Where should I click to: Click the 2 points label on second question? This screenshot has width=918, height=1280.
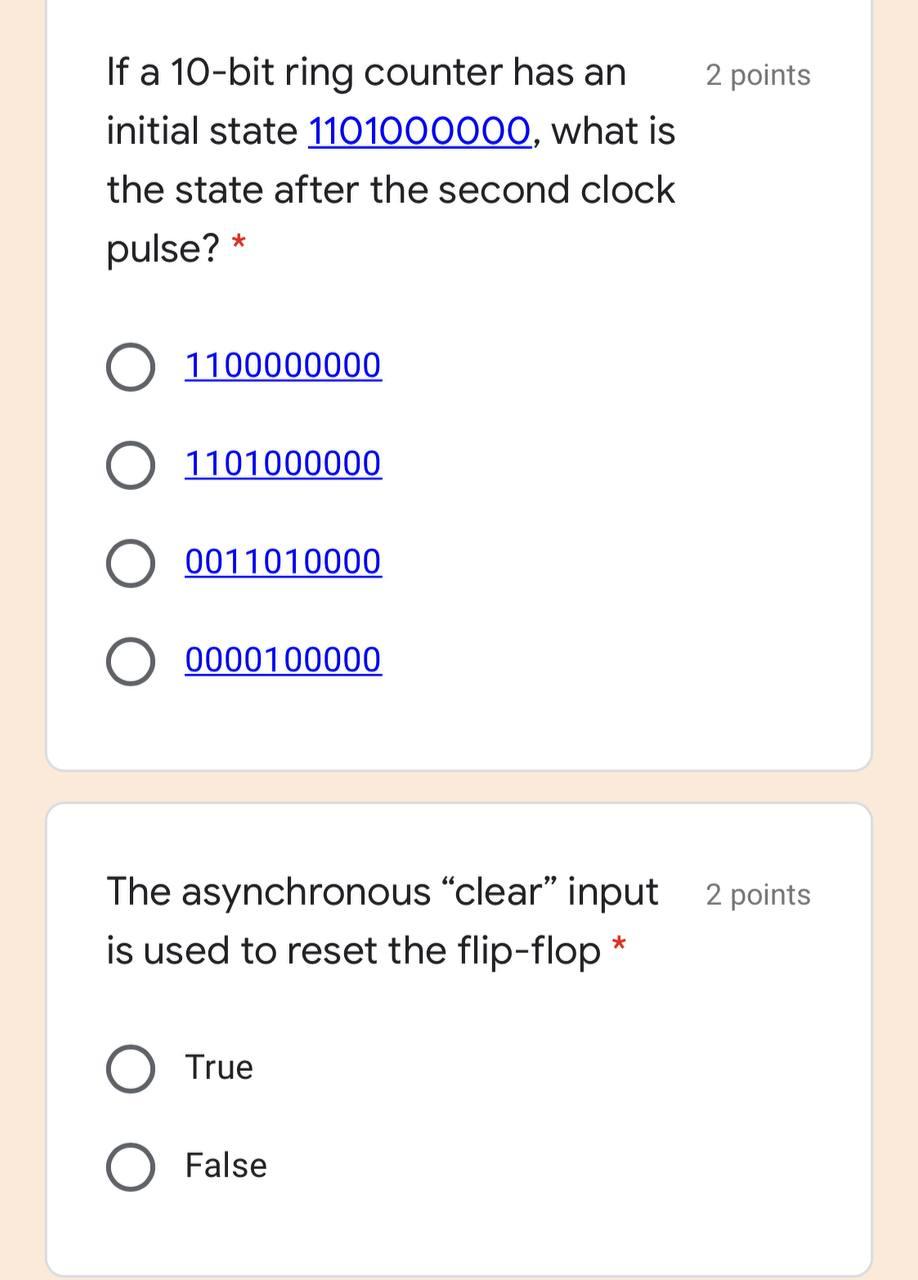[x=757, y=894]
